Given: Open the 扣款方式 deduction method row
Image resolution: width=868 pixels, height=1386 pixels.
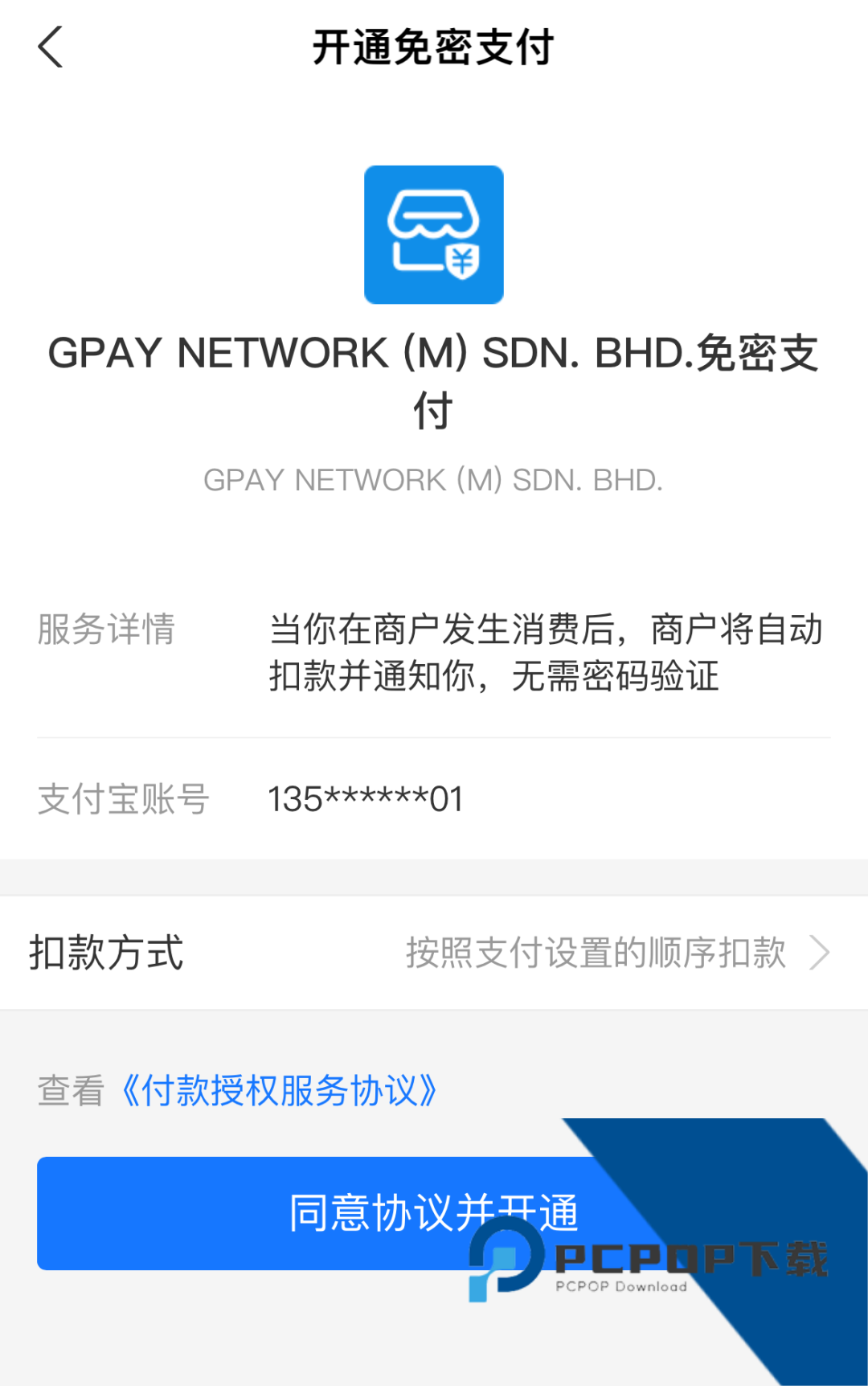Looking at the screenshot, I should pos(434,953).
